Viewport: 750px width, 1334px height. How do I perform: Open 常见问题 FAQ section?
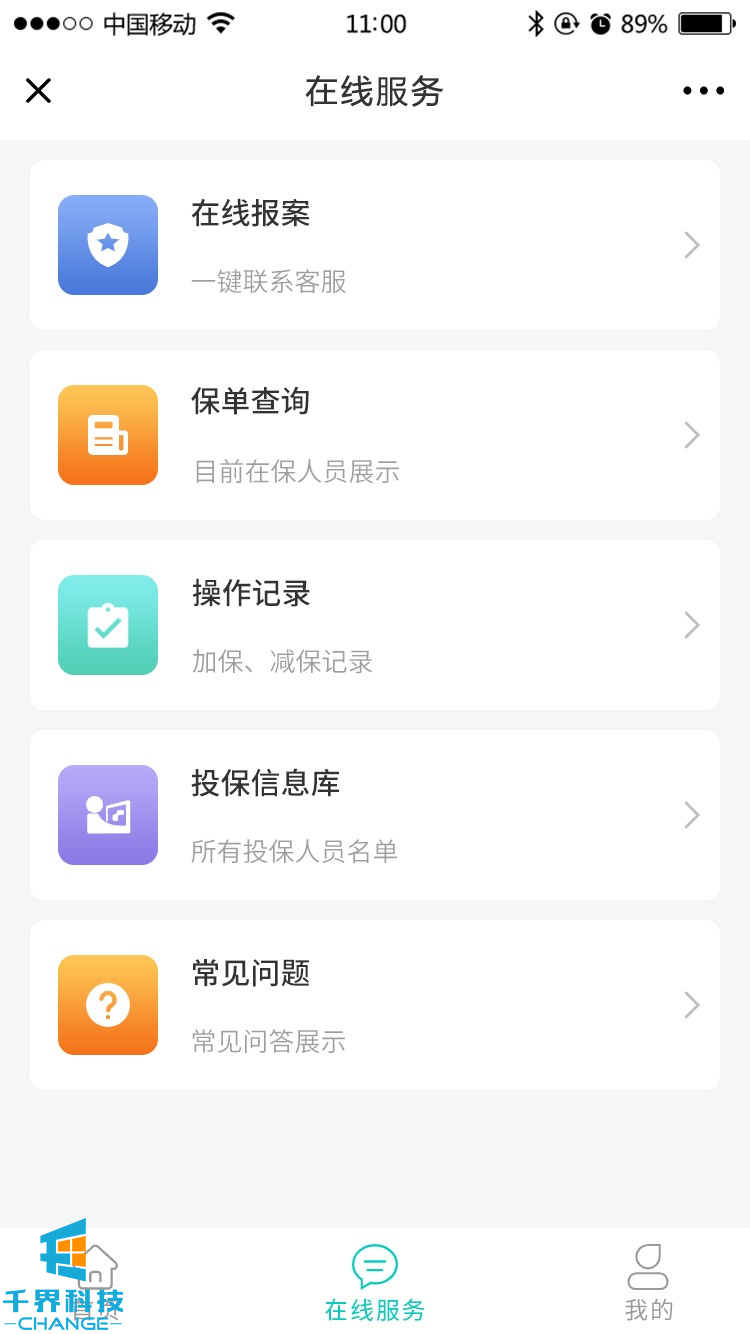375,1005
